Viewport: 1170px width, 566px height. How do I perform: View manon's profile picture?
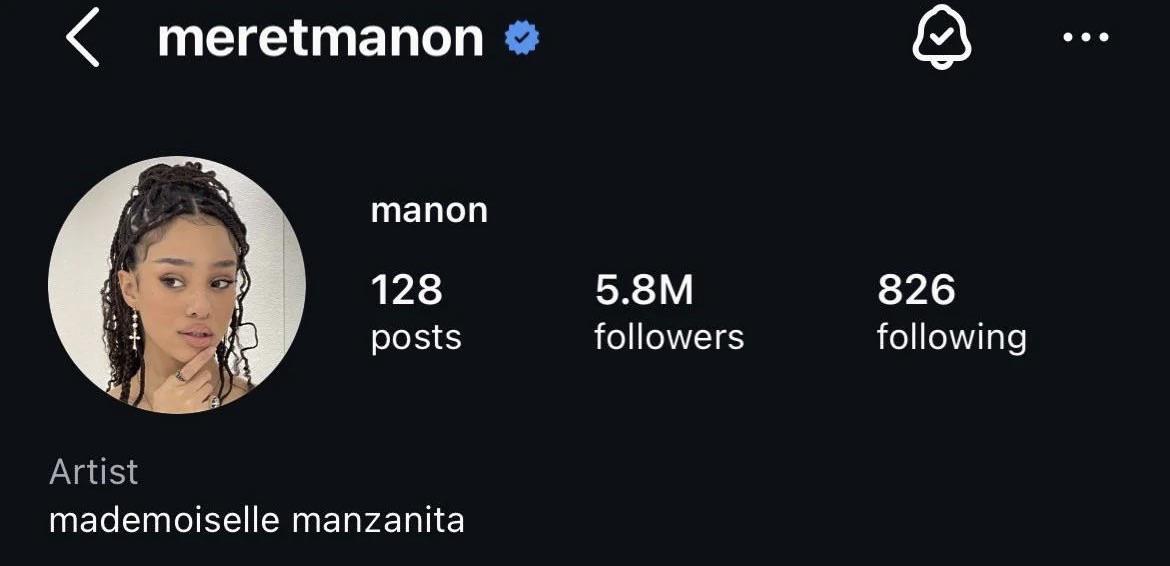177,285
